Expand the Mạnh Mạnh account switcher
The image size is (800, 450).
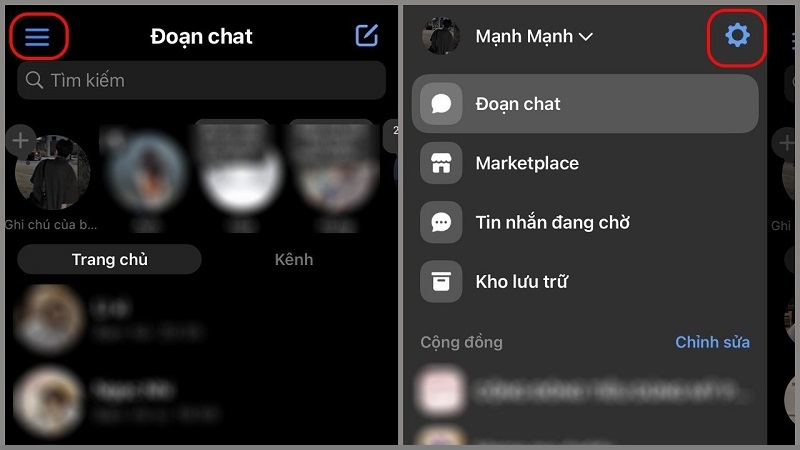pyautogui.click(x=534, y=37)
